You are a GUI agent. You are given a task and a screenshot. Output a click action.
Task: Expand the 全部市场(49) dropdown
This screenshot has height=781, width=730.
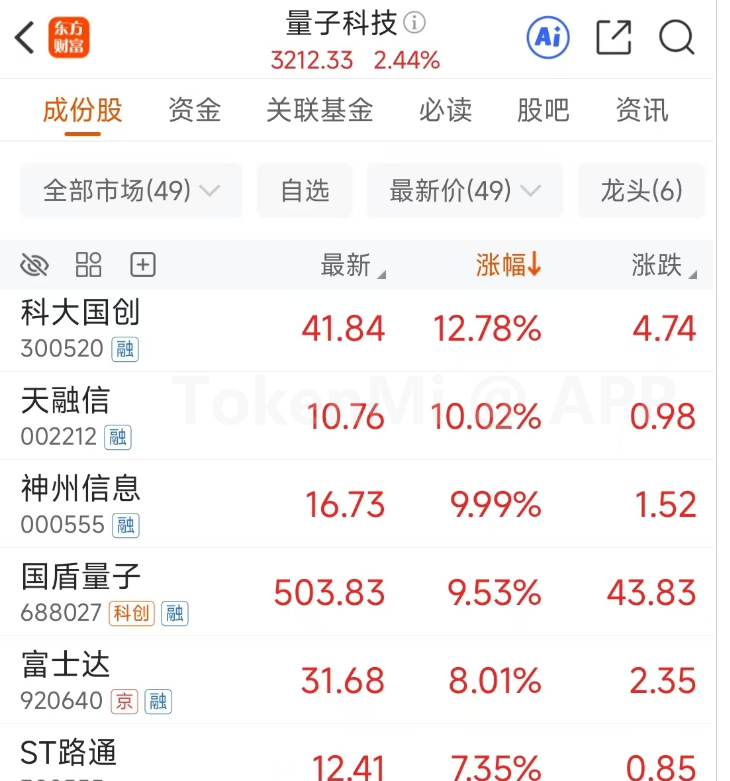click(131, 190)
